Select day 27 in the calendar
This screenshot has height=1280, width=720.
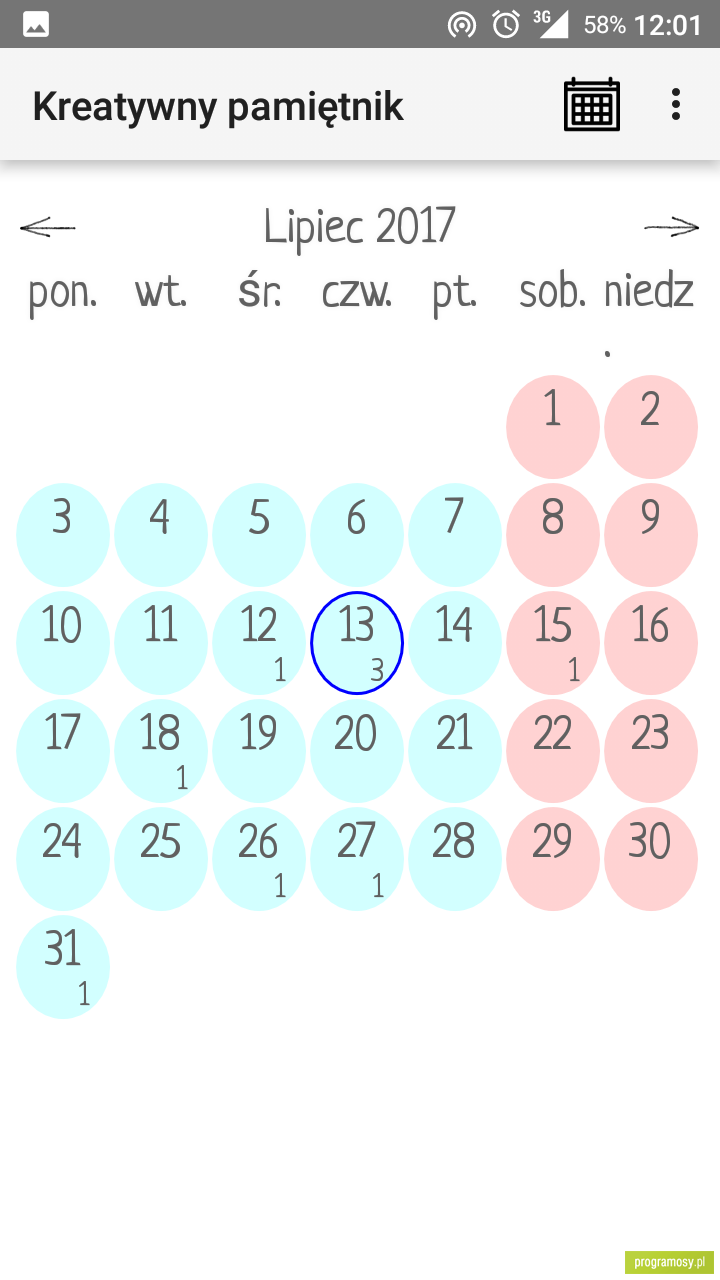(x=357, y=859)
